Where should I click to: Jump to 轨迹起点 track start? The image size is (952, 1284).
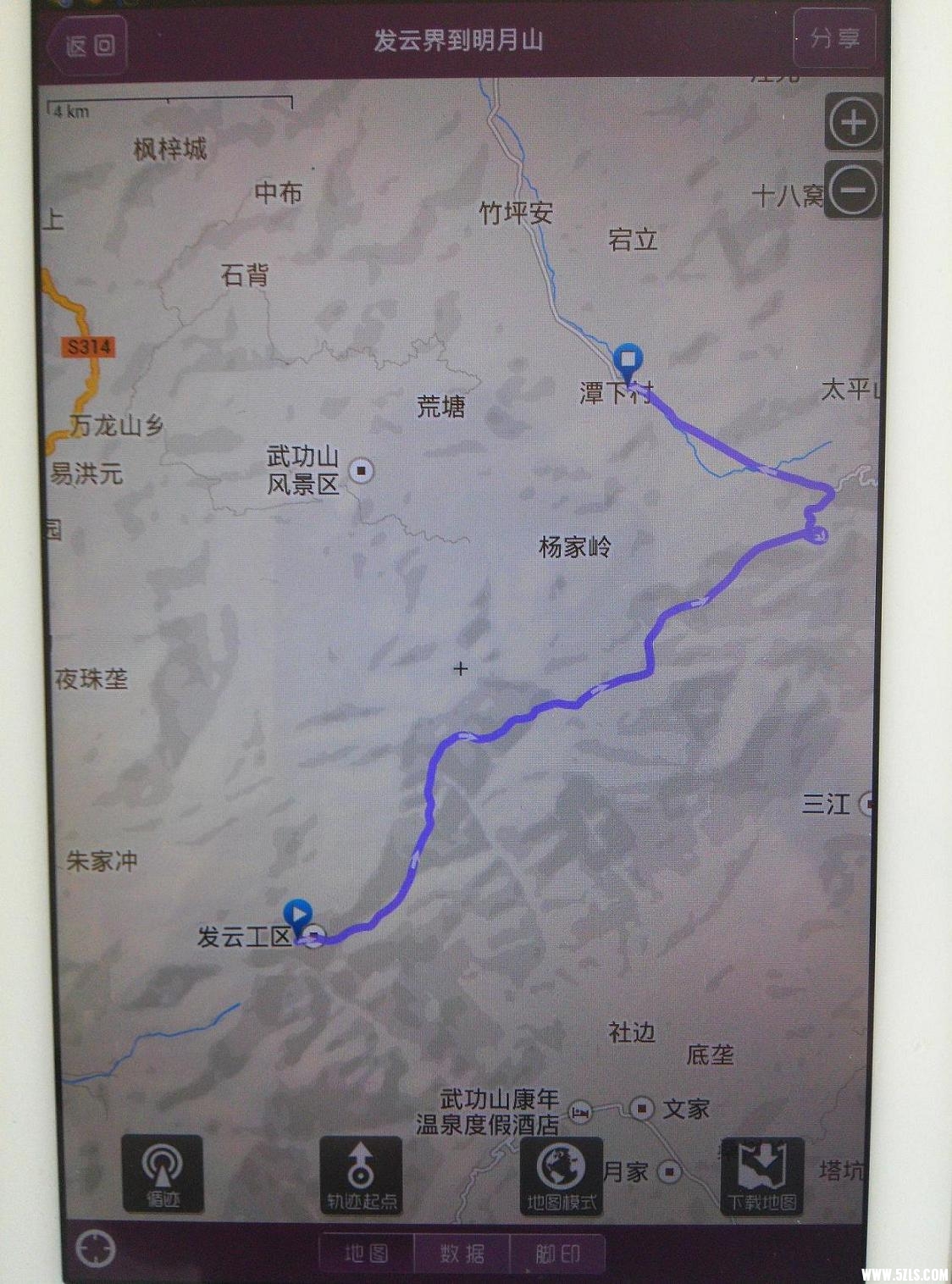[362, 1176]
